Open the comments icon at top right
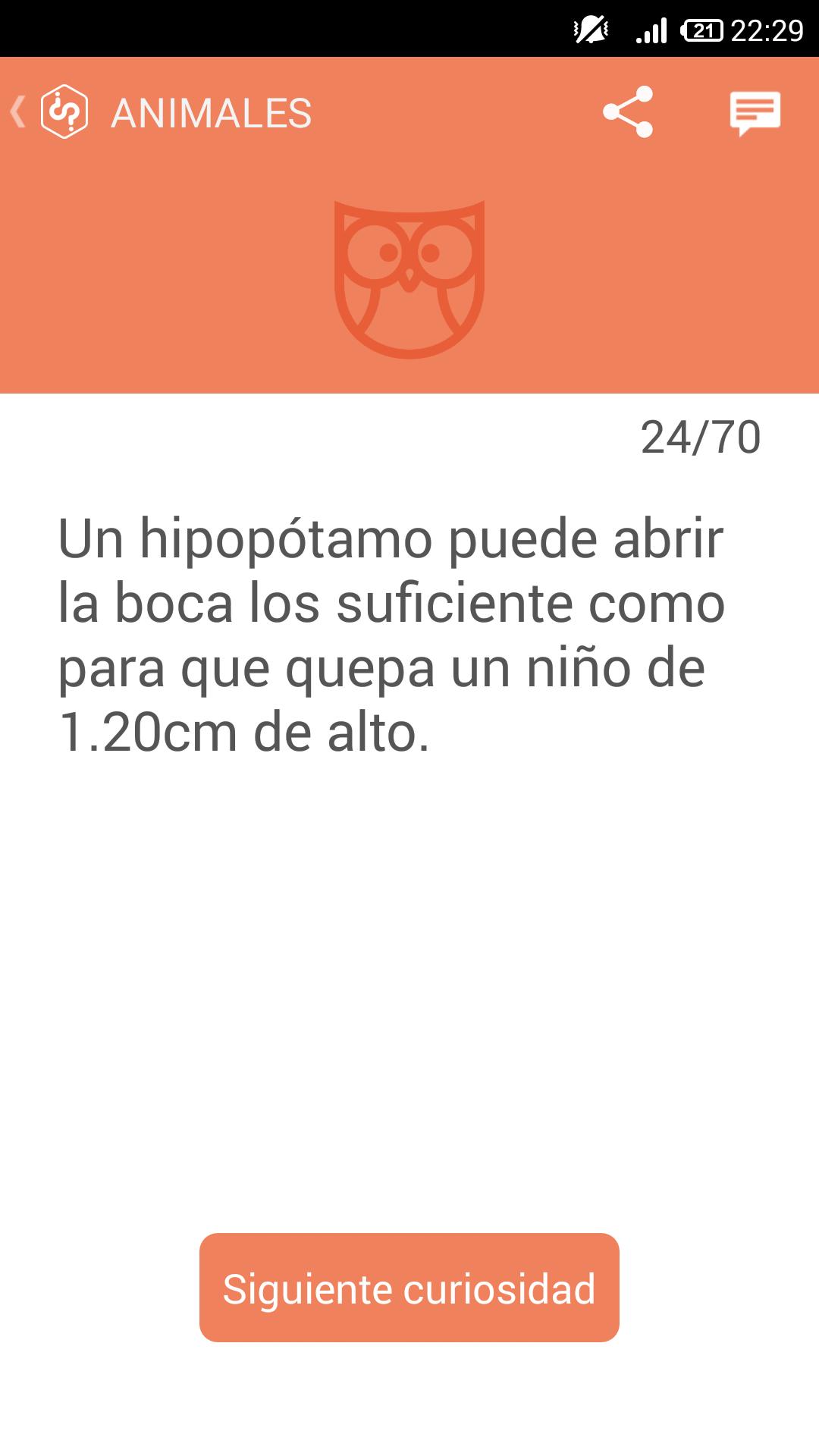Viewport: 819px width, 1456px height. (755, 114)
